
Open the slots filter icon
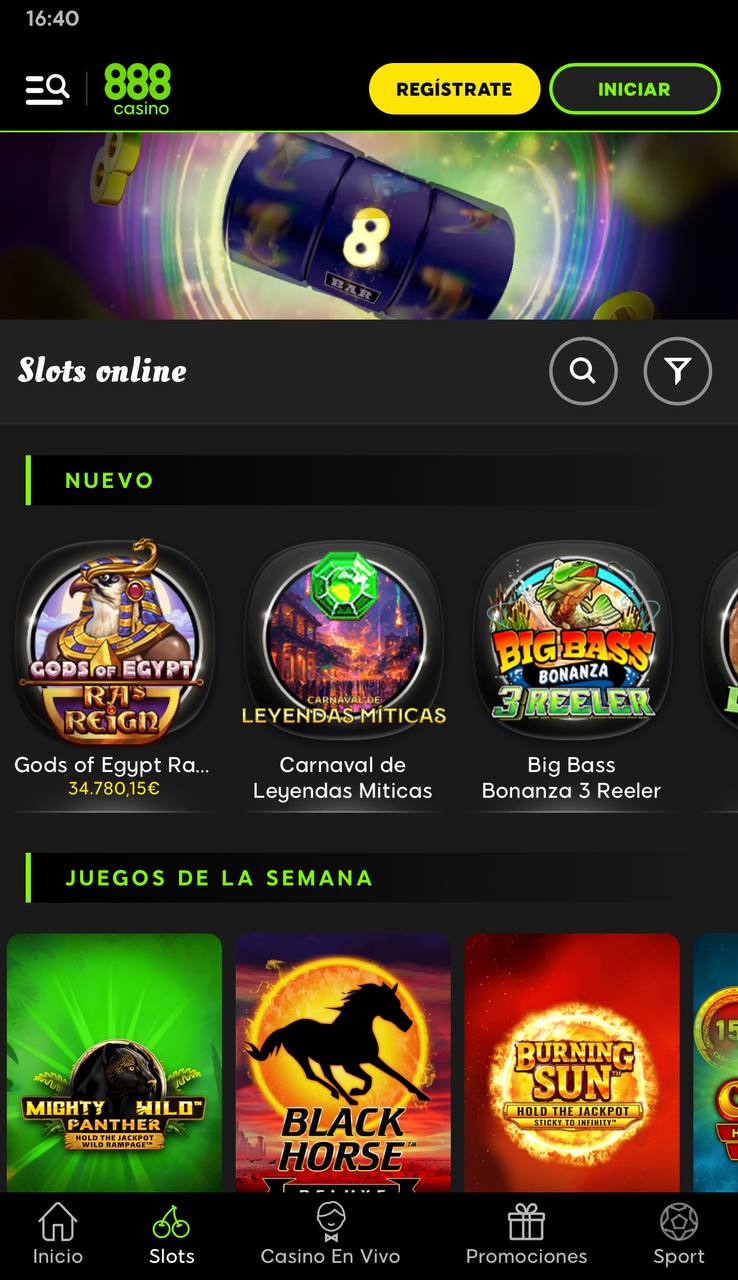pos(677,371)
